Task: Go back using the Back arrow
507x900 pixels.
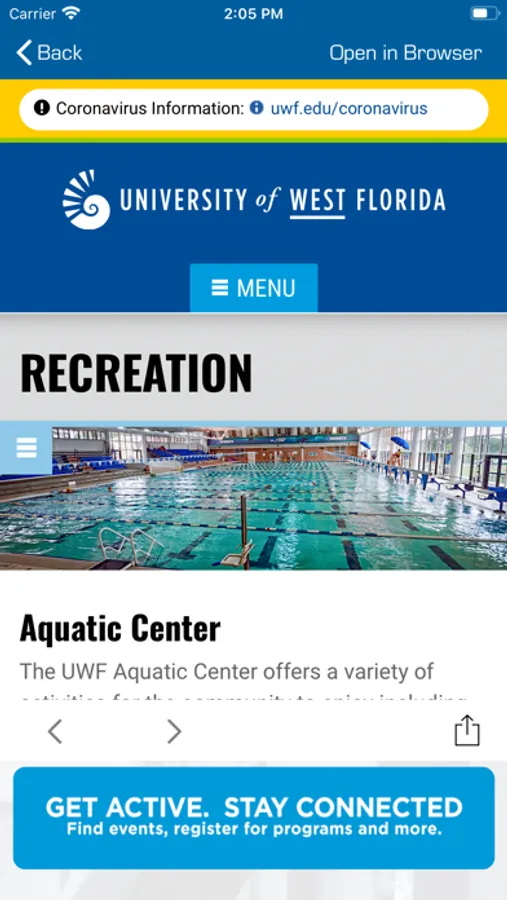Action: (x=49, y=53)
